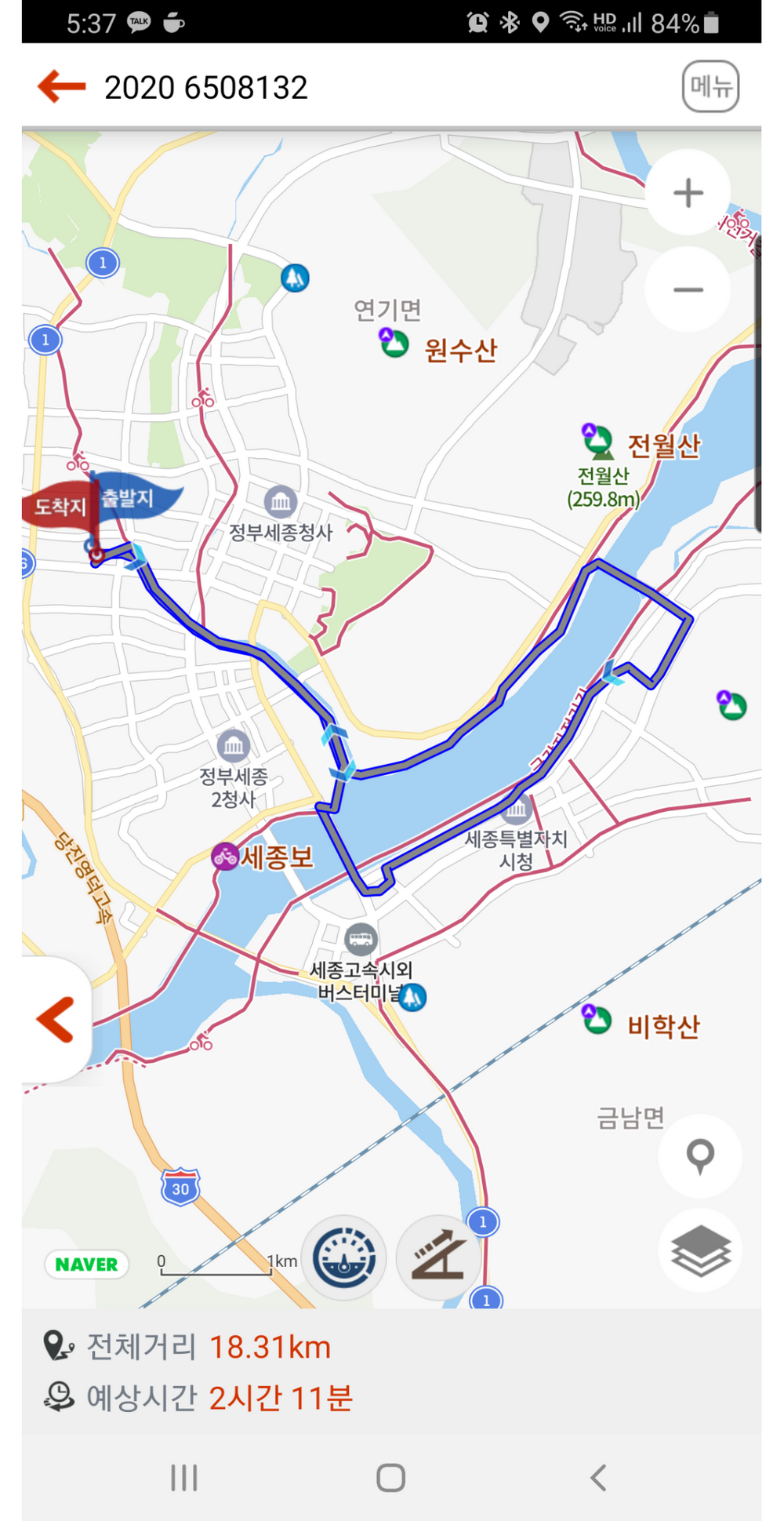
Task: Show the speed gauge chart
Action: pos(344,1257)
